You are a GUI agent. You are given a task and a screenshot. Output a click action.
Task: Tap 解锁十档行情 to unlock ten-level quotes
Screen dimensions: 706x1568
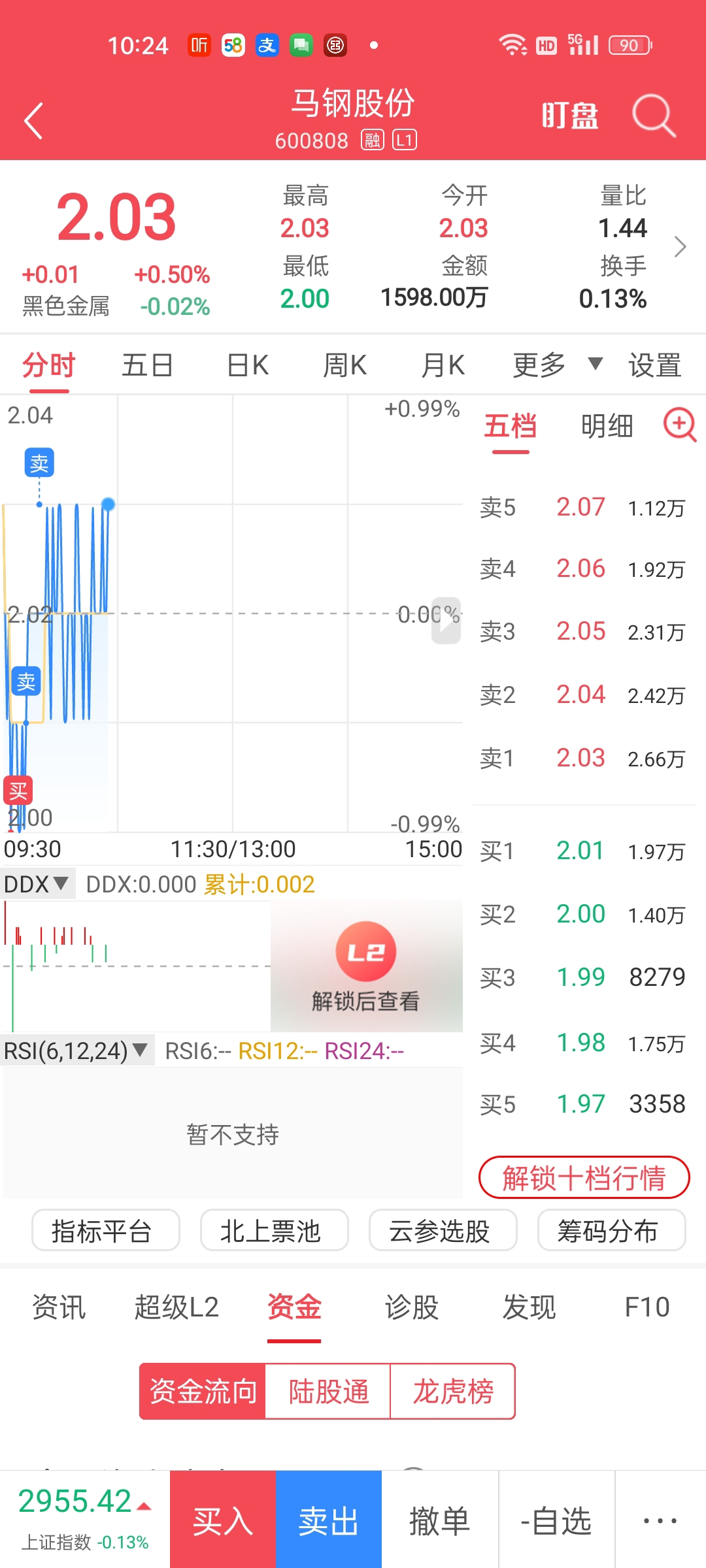coord(584,1178)
